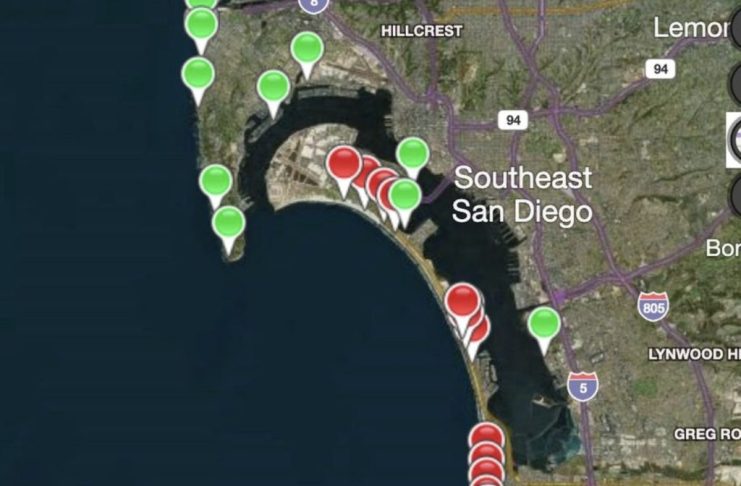Open the top red pin on the narrow sand strip

pyautogui.click(x=462, y=300)
